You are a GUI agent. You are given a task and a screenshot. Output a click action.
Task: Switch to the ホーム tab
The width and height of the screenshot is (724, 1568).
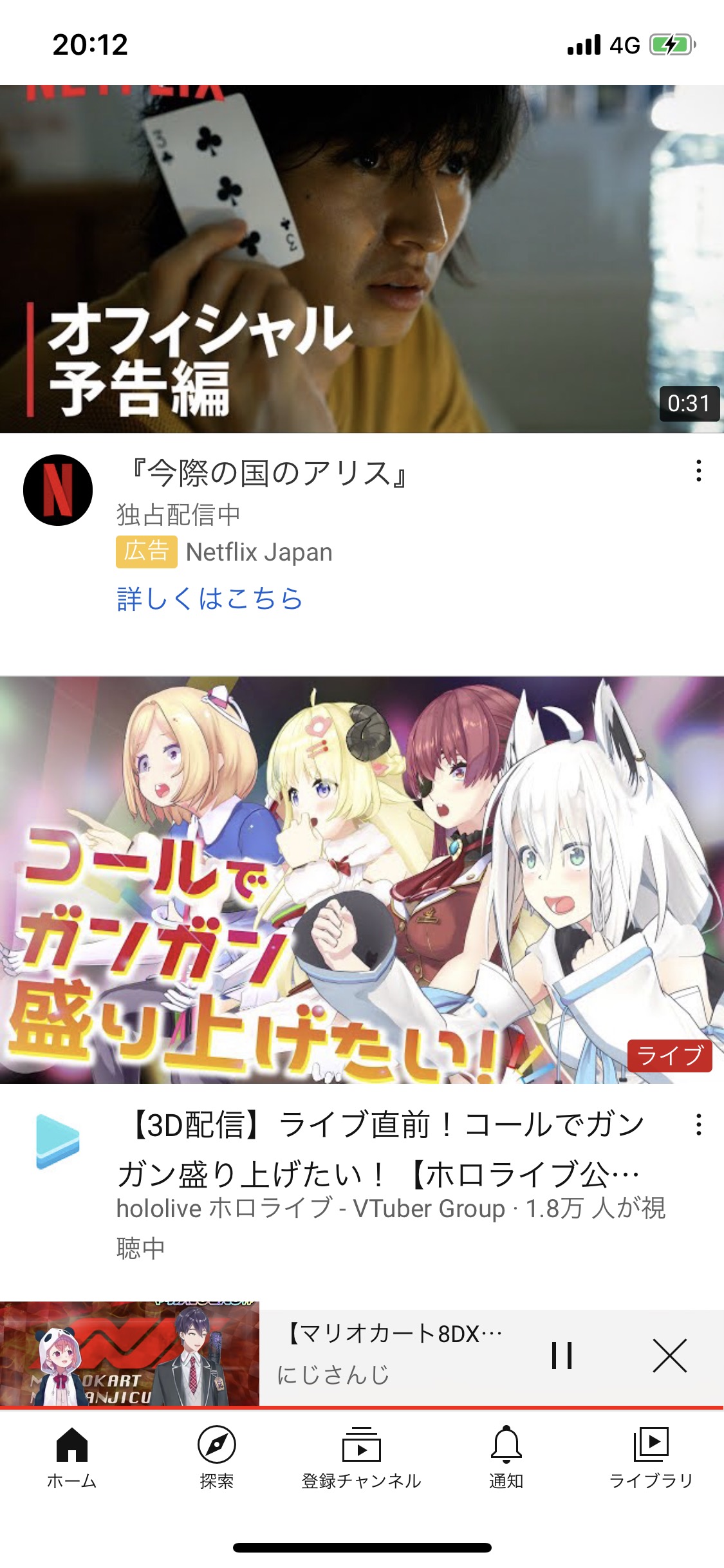[72, 1457]
